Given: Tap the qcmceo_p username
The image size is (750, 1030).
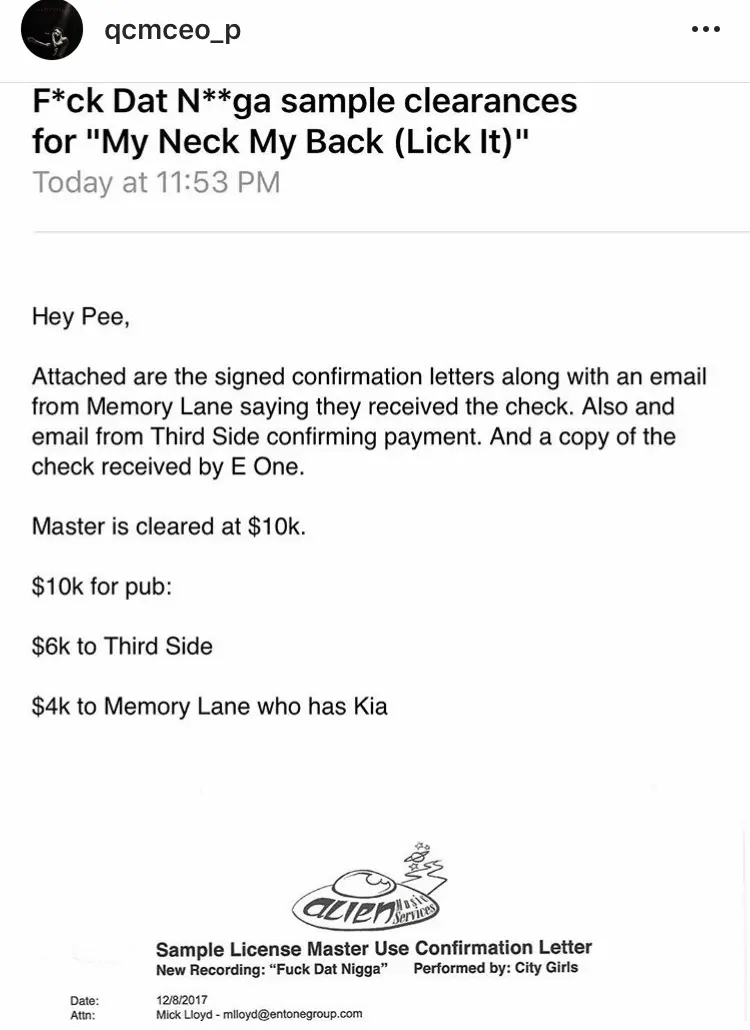Looking at the screenshot, I should tap(173, 30).
